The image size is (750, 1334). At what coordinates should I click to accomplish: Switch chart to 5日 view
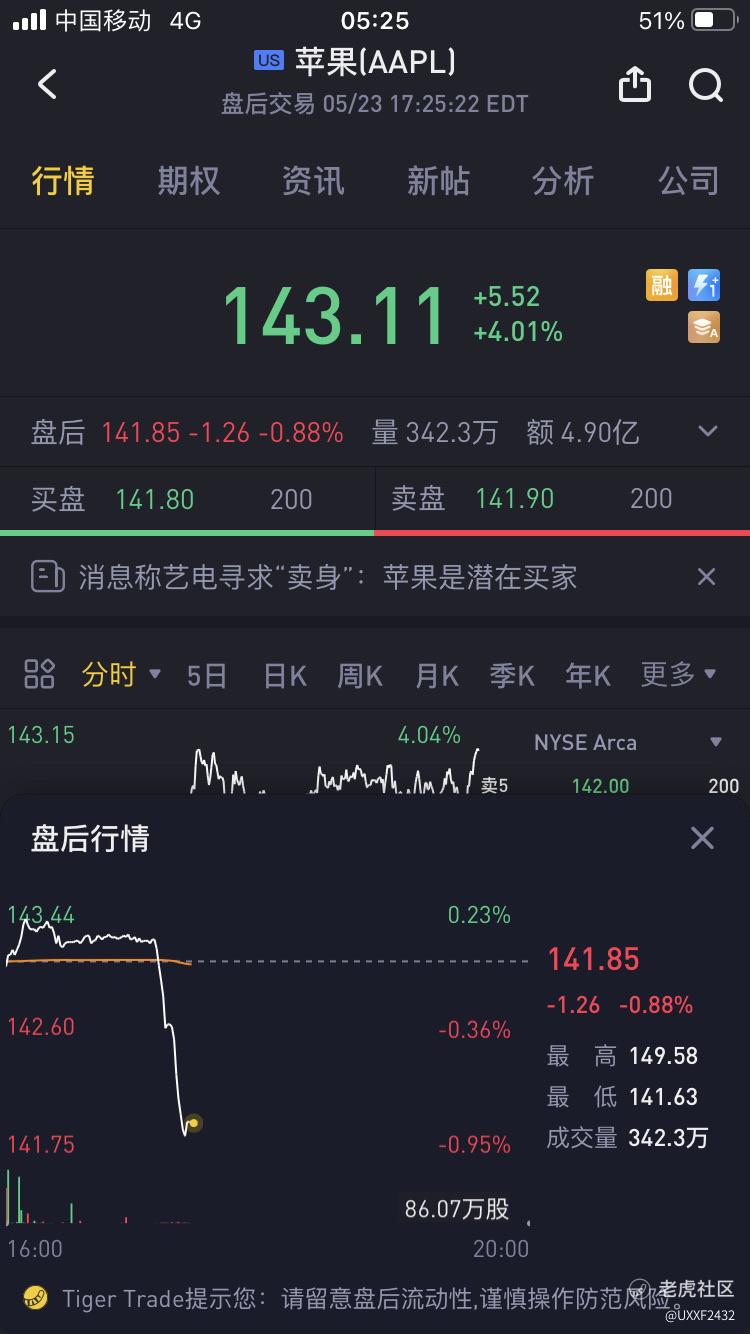pyautogui.click(x=207, y=676)
